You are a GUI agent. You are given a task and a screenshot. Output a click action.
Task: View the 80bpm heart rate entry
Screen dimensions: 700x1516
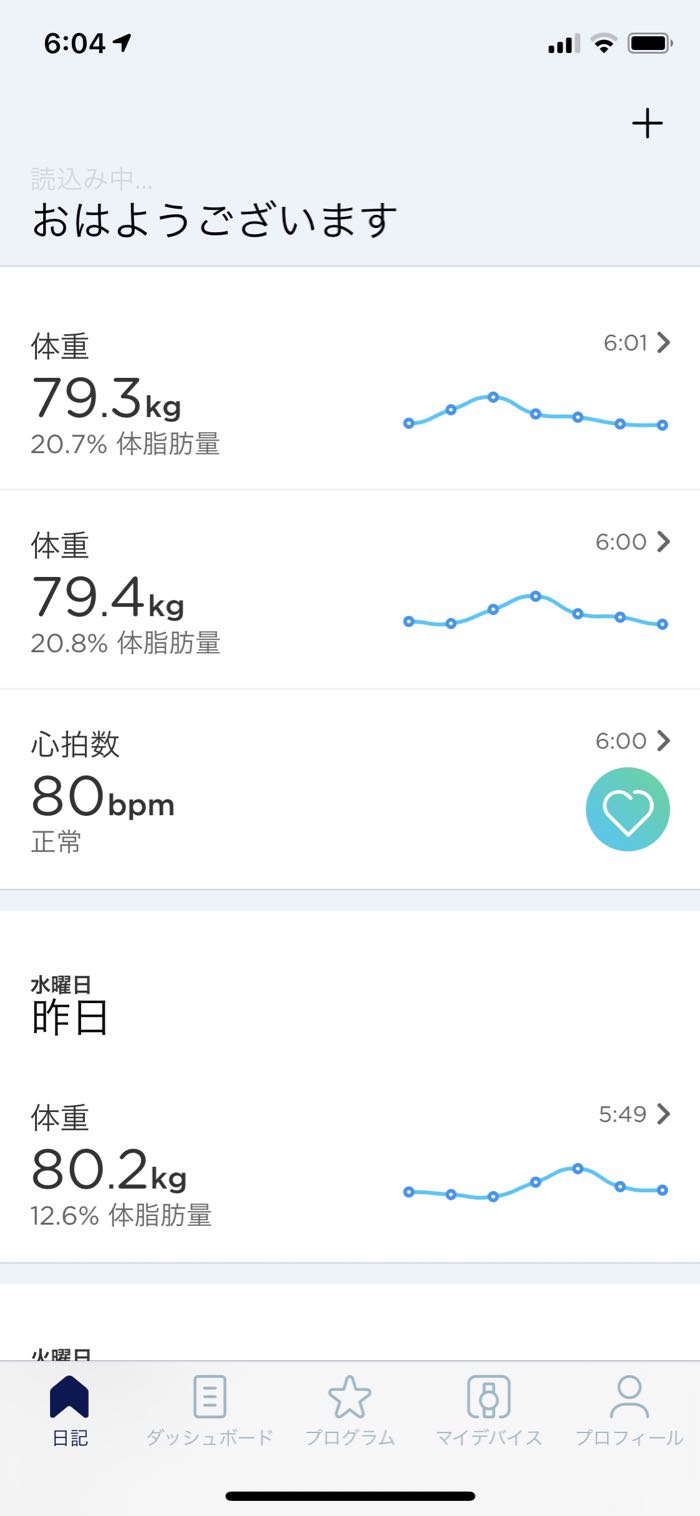click(x=350, y=788)
